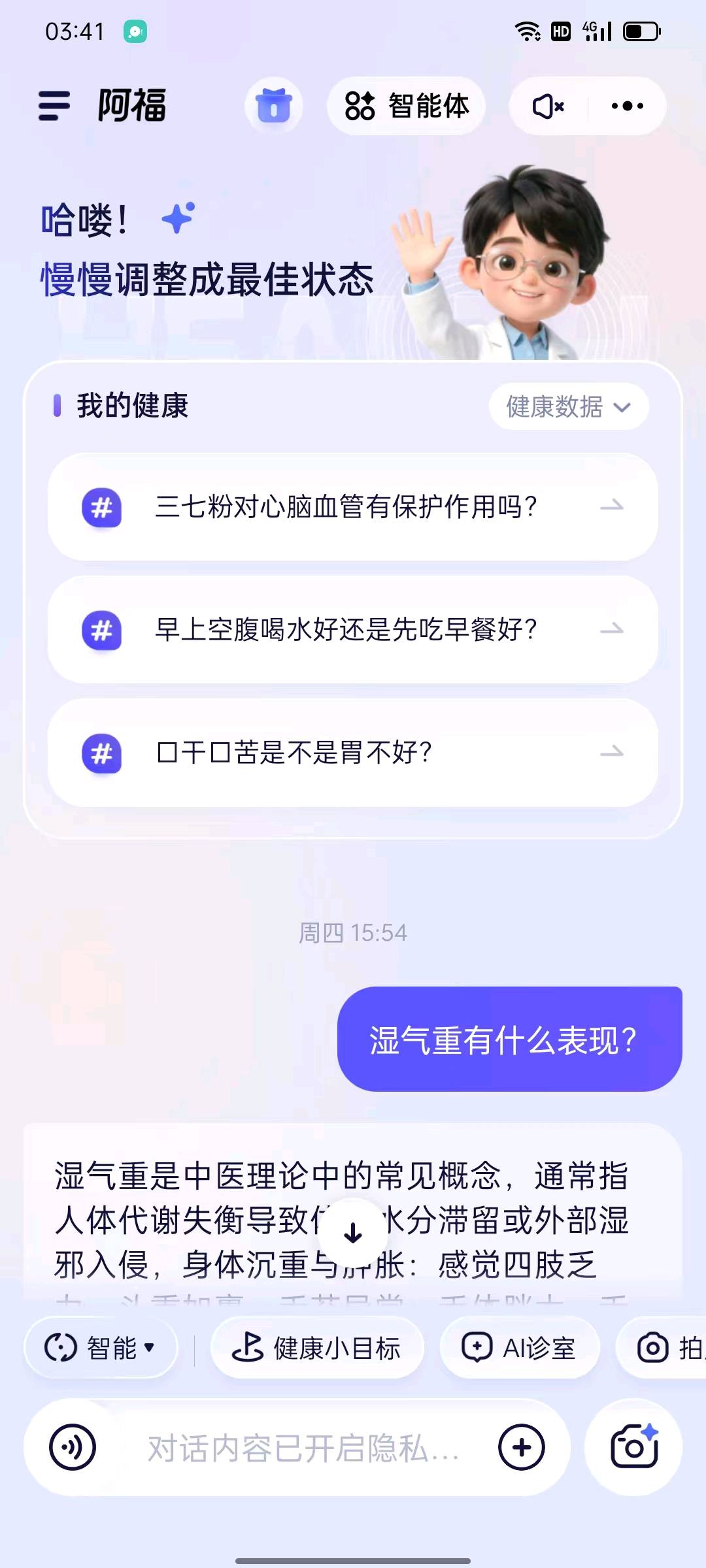Open the camera icon at bottom right
This screenshot has width=706, height=1568.
click(633, 1448)
